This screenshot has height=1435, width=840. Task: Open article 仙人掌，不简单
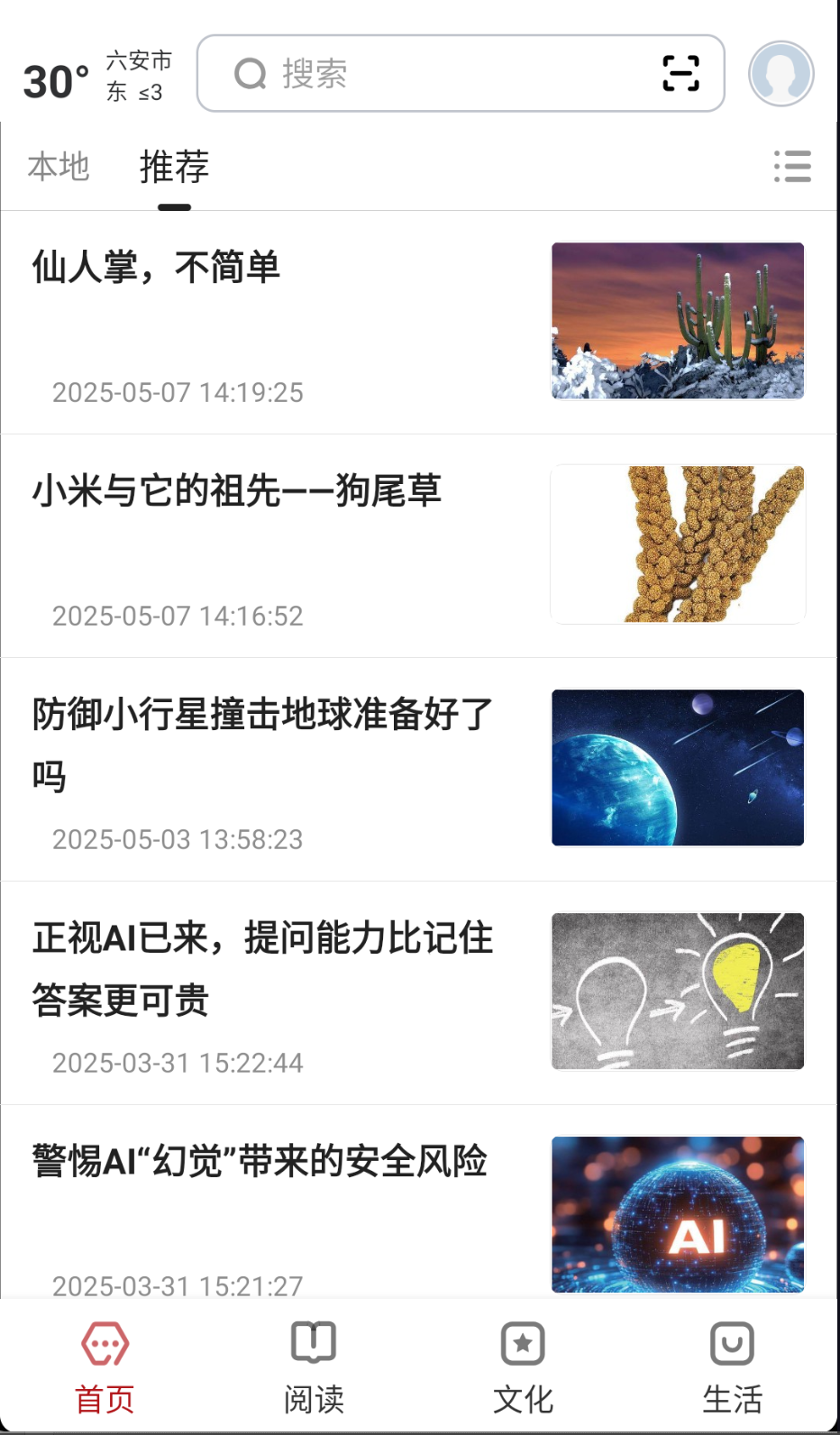(157, 268)
